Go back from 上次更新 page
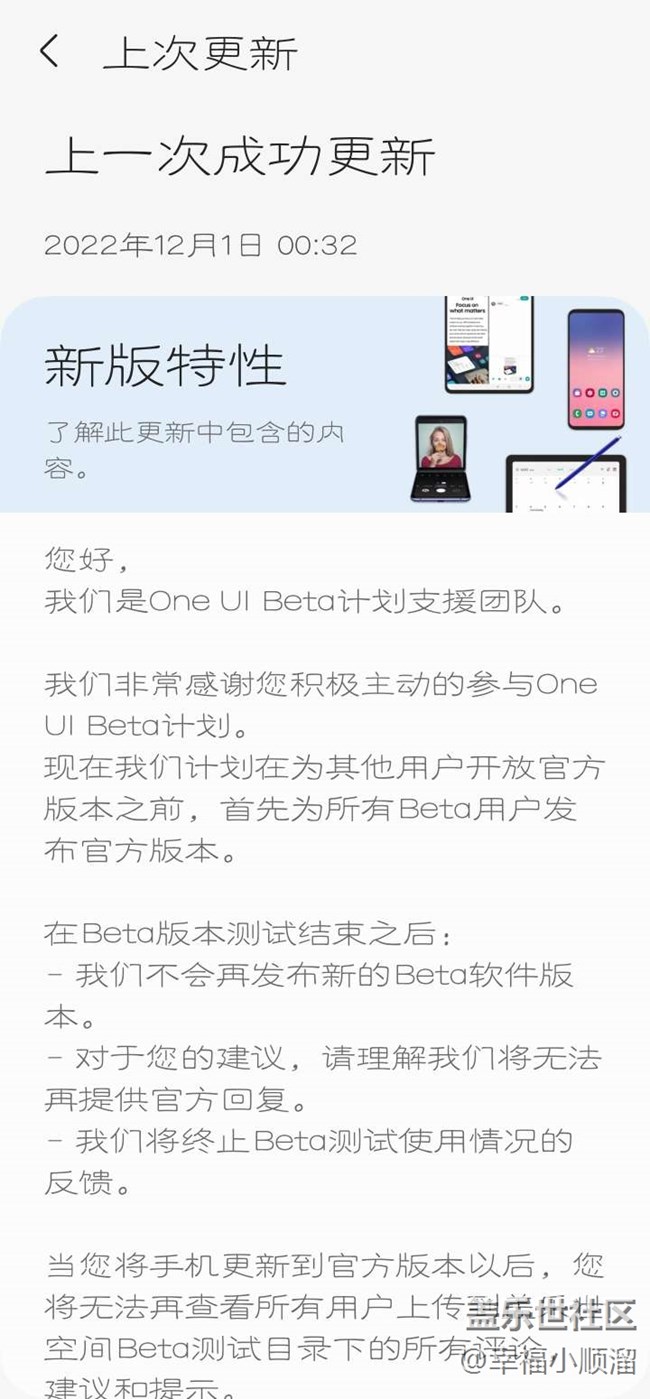The width and height of the screenshot is (650, 1399). pyautogui.click(x=50, y=52)
